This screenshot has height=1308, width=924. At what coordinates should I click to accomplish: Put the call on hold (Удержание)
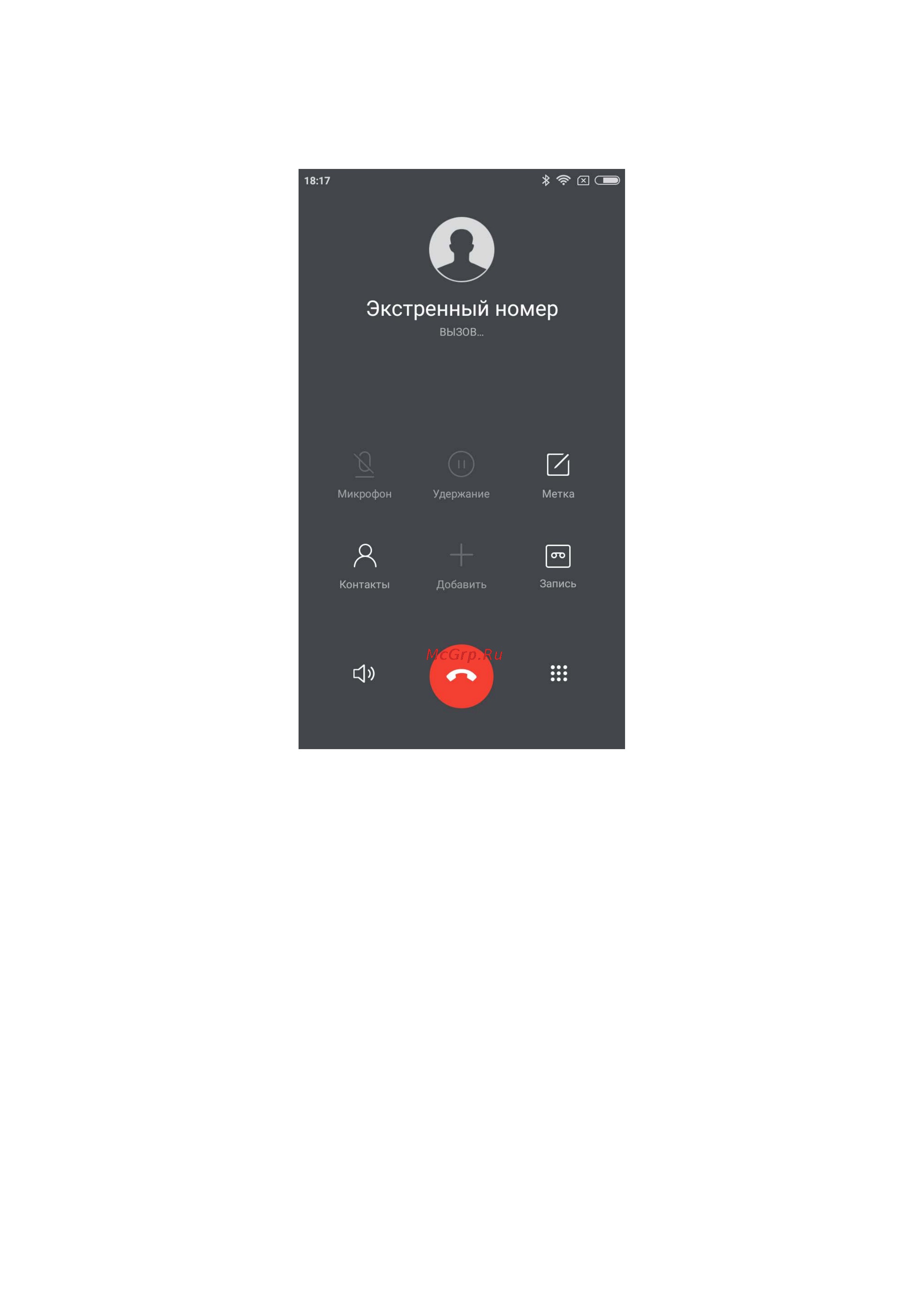tap(461, 474)
